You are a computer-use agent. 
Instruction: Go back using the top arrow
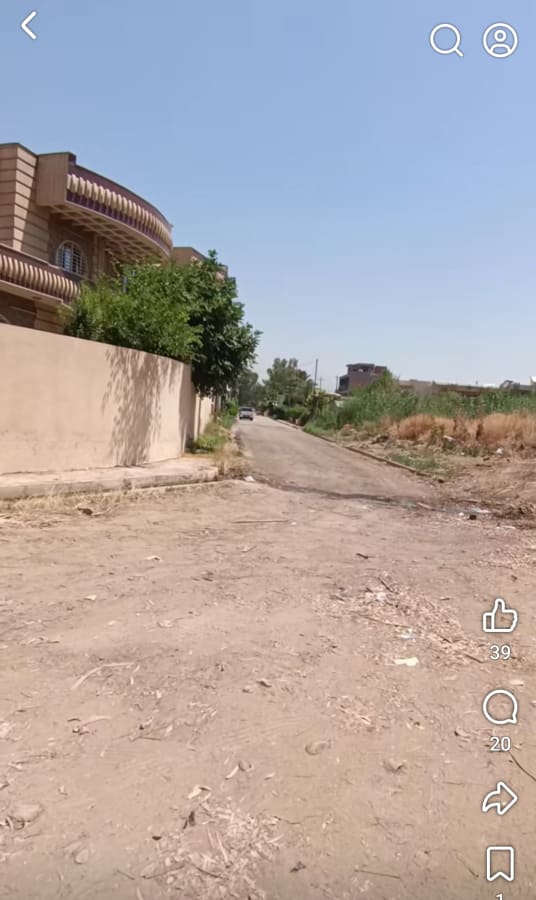point(29,26)
